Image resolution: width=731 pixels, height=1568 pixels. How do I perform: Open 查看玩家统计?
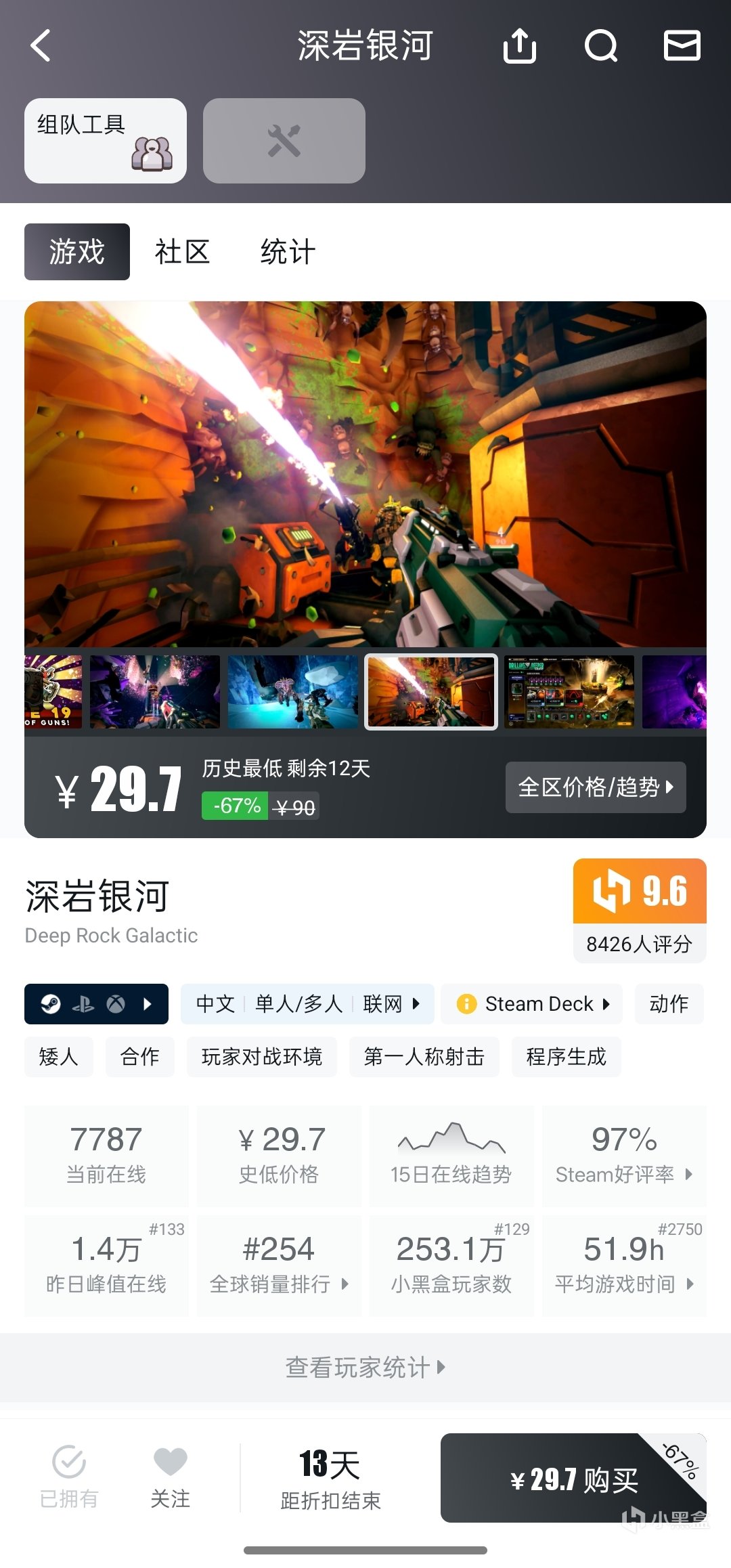[x=365, y=1368]
